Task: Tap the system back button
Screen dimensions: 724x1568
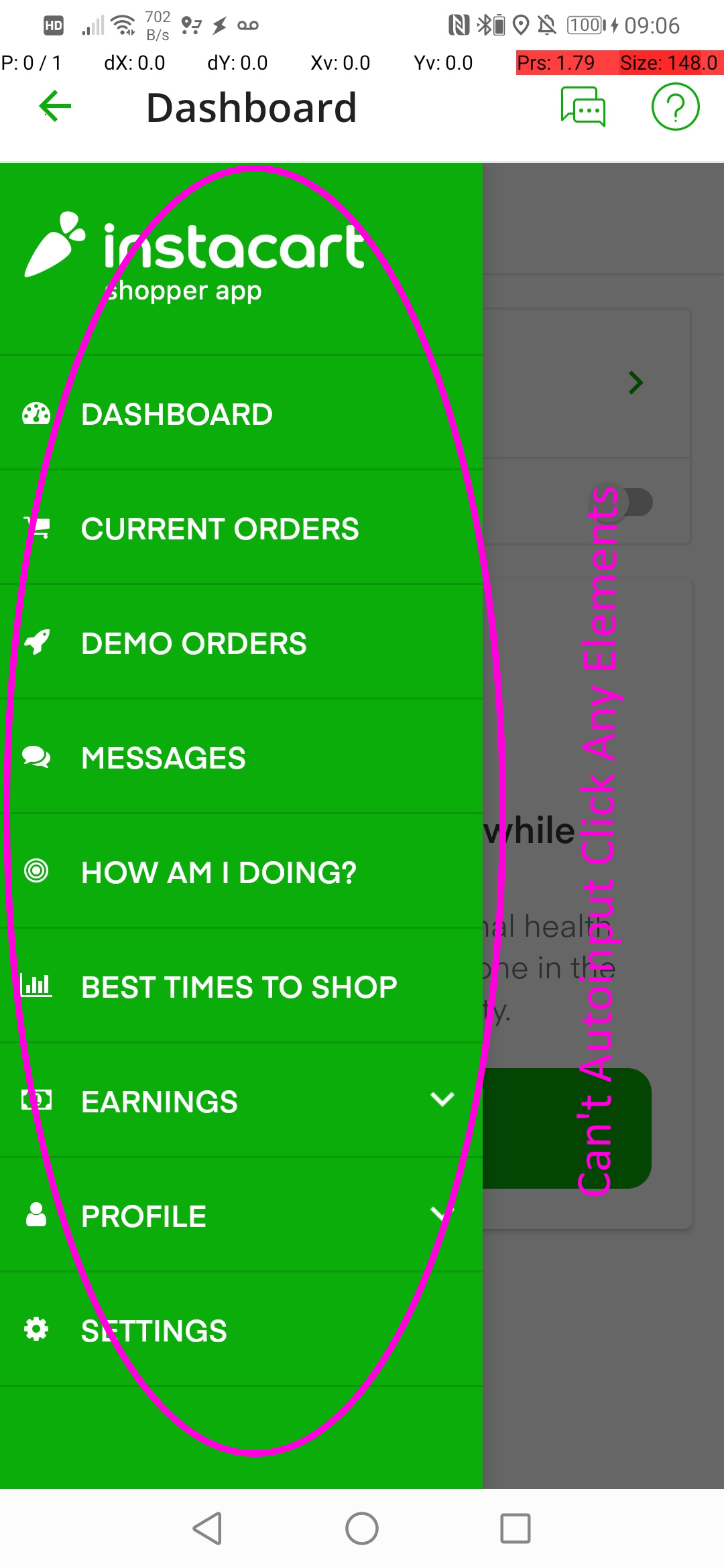Action: tap(207, 1528)
